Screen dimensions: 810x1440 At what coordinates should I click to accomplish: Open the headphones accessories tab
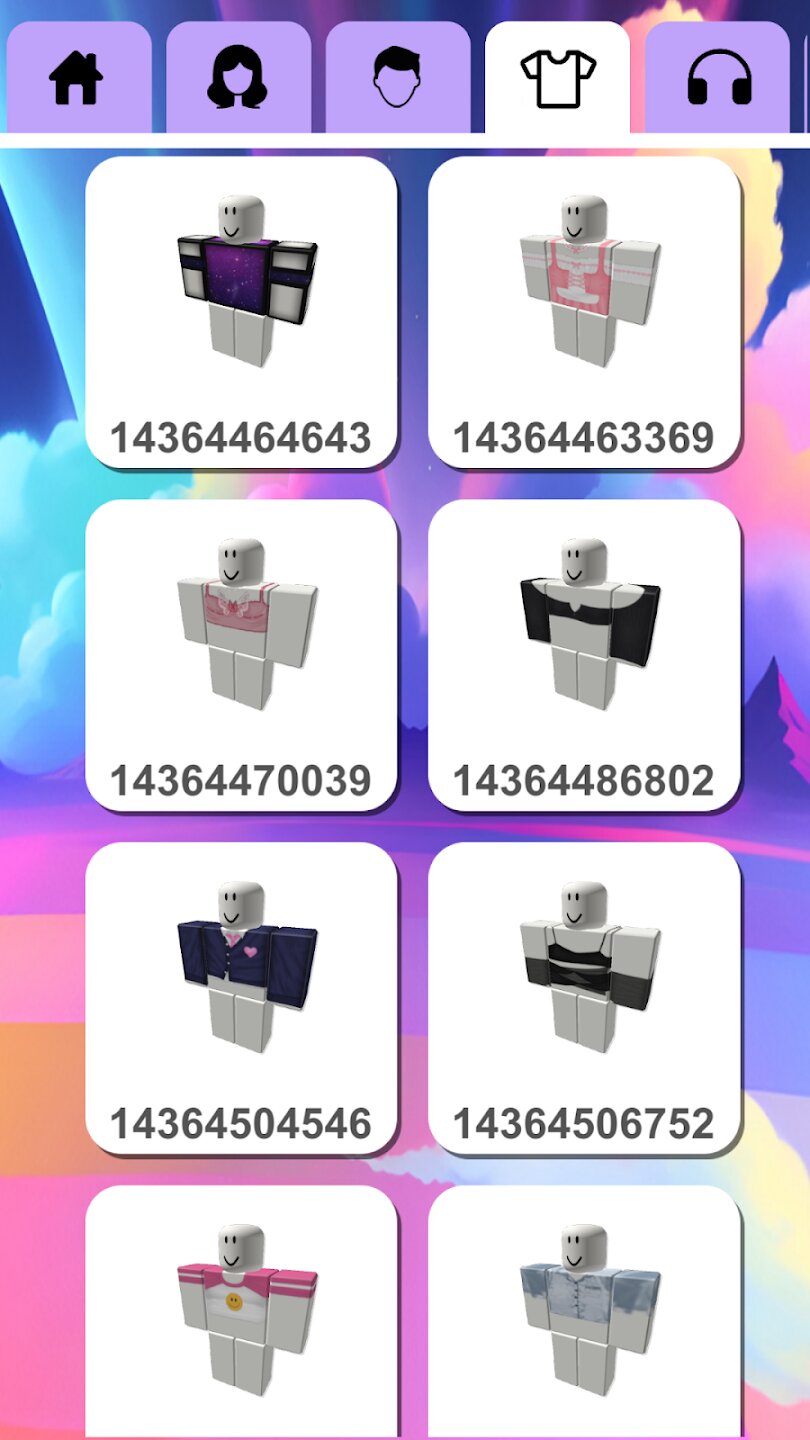719,78
